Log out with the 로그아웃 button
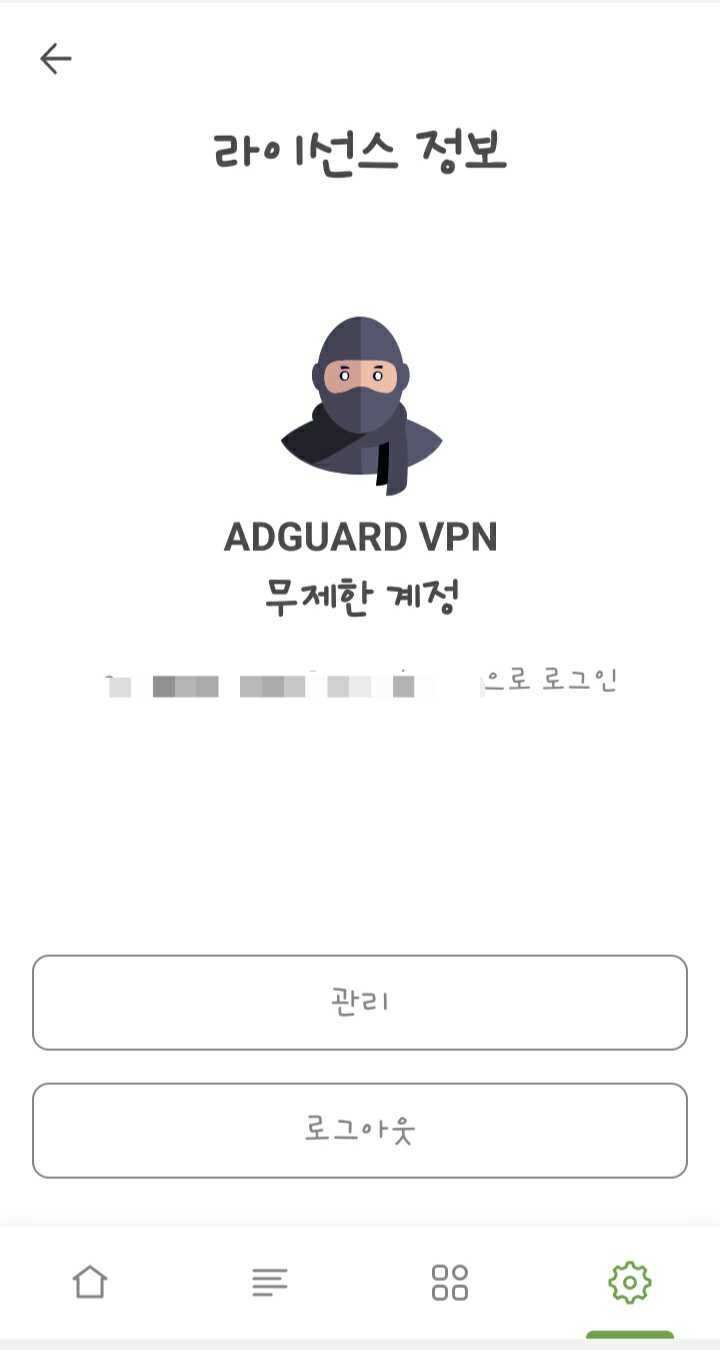The image size is (720, 1350). pos(360,1130)
